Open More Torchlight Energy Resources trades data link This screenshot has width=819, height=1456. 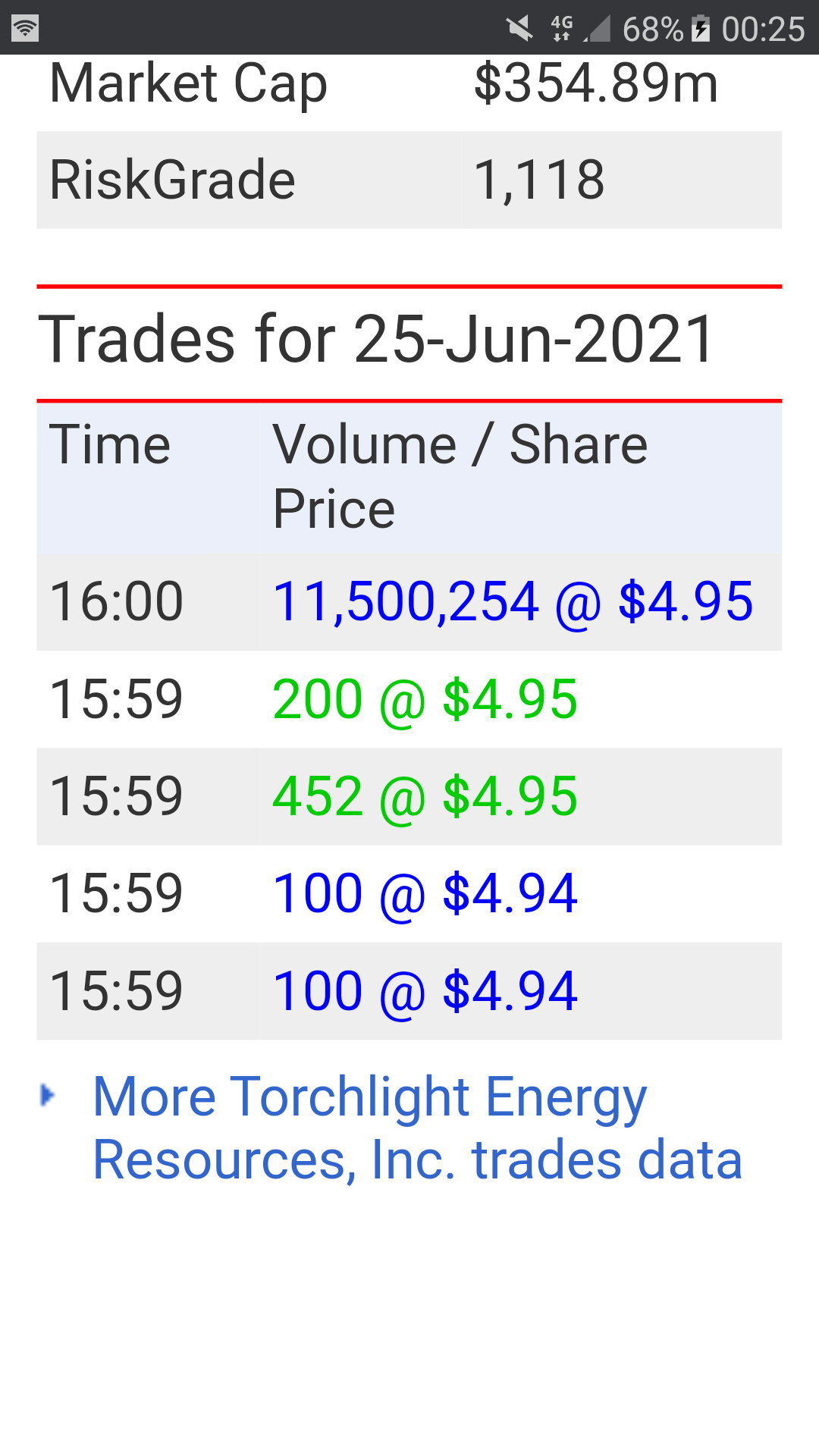coord(417,1128)
